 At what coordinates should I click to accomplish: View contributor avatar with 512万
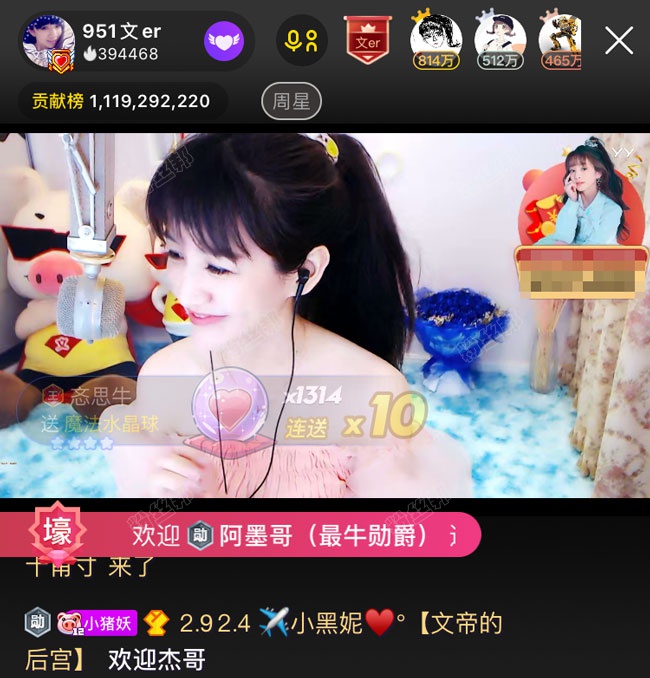(500, 41)
